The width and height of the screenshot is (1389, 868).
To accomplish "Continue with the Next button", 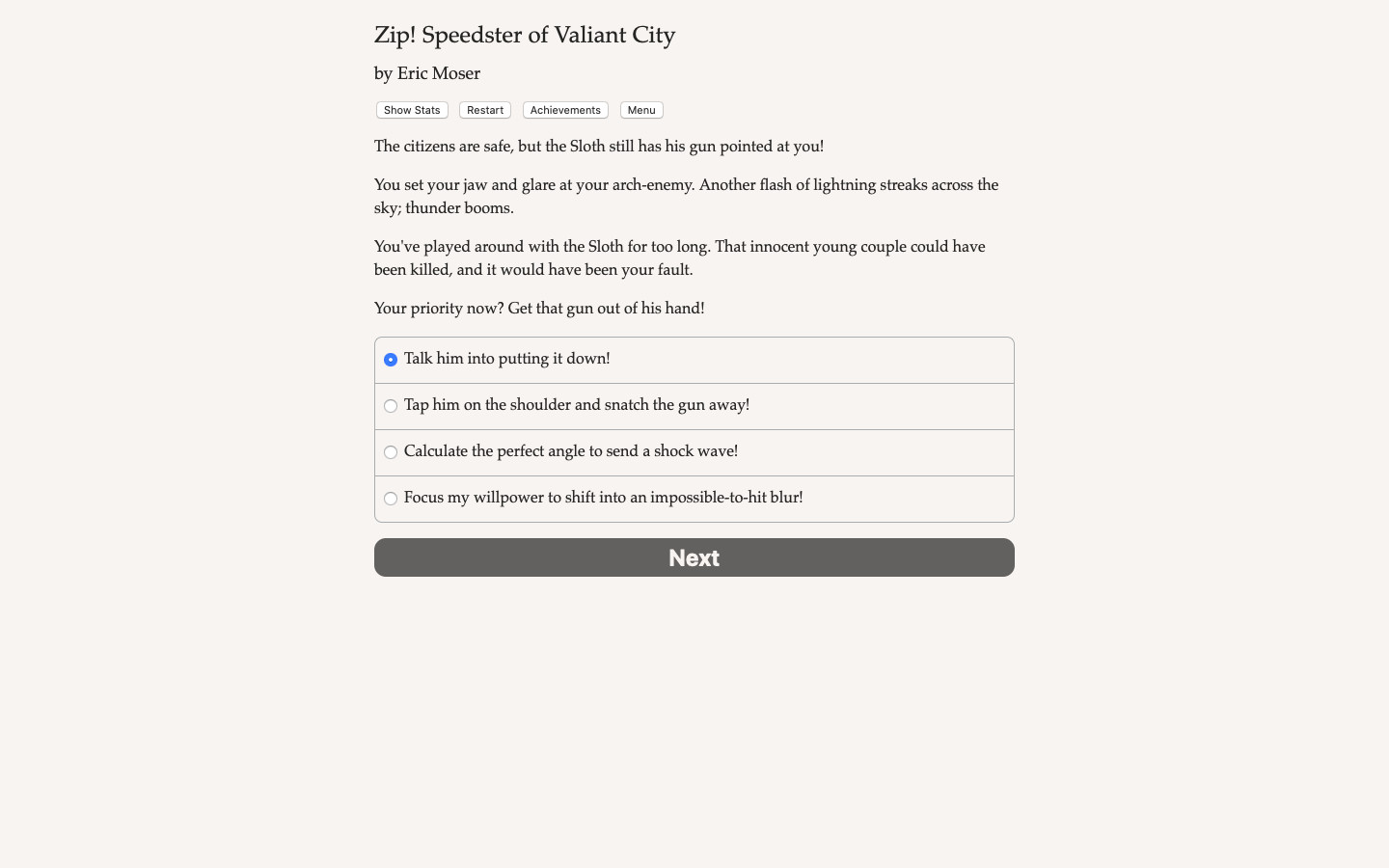I will pyautogui.click(x=694, y=557).
